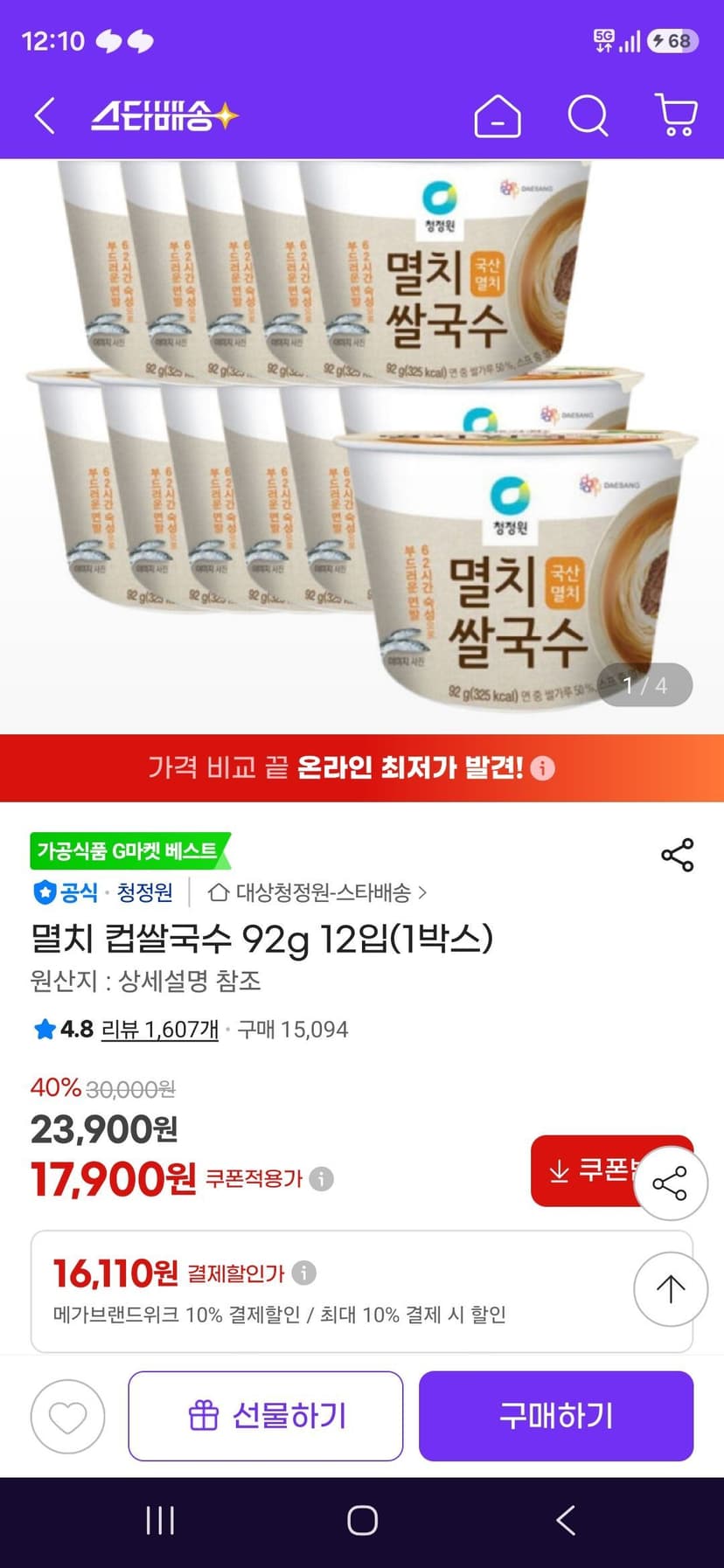Go back using the header arrow

tap(44, 115)
